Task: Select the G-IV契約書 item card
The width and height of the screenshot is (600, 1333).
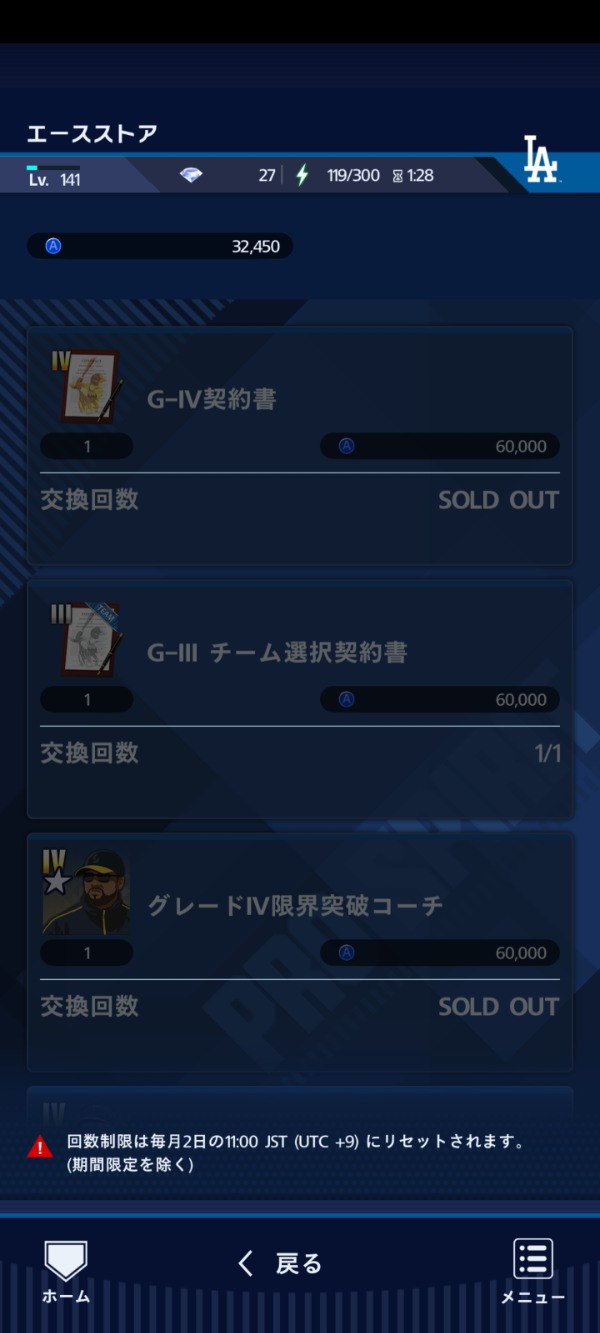Action: 300,445
